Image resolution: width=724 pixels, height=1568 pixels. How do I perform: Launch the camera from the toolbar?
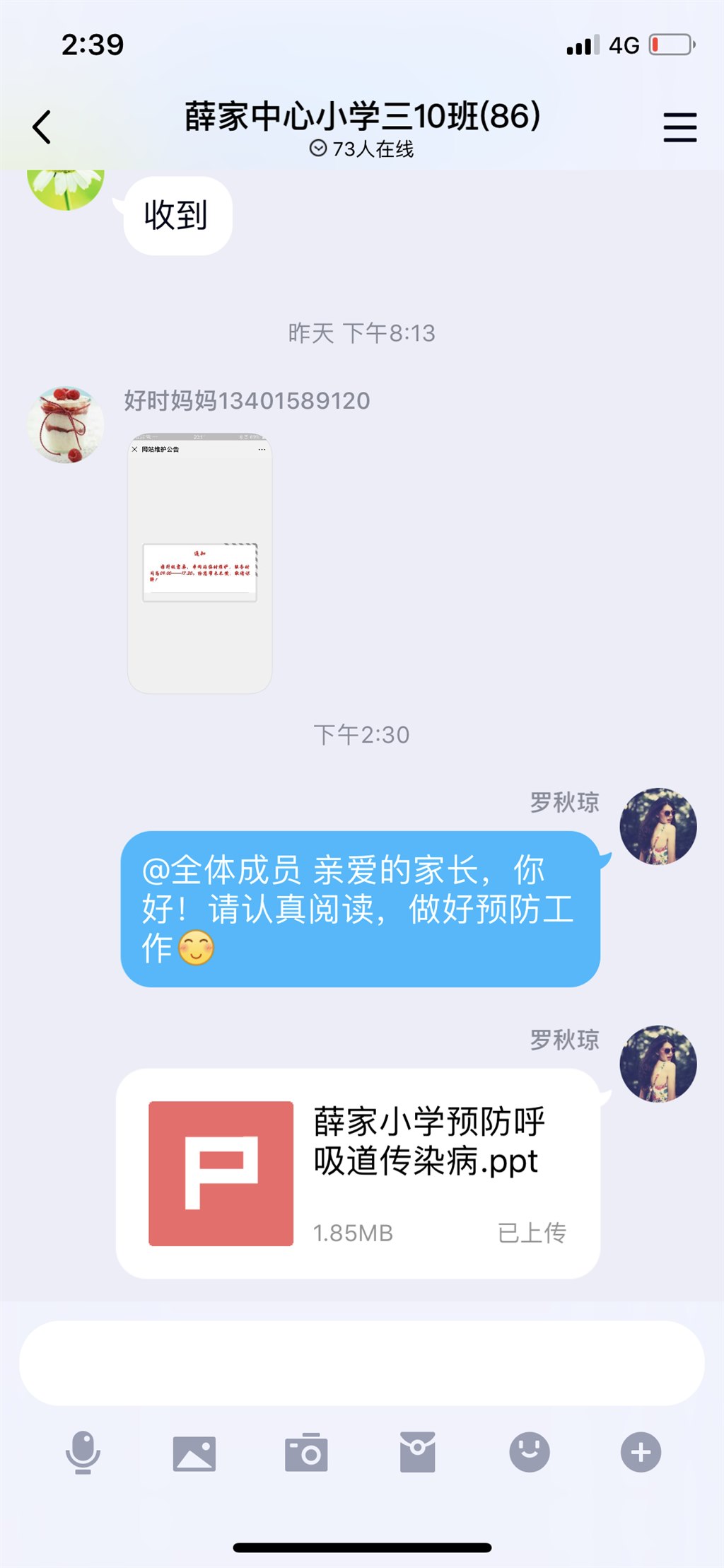[306, 1453]
